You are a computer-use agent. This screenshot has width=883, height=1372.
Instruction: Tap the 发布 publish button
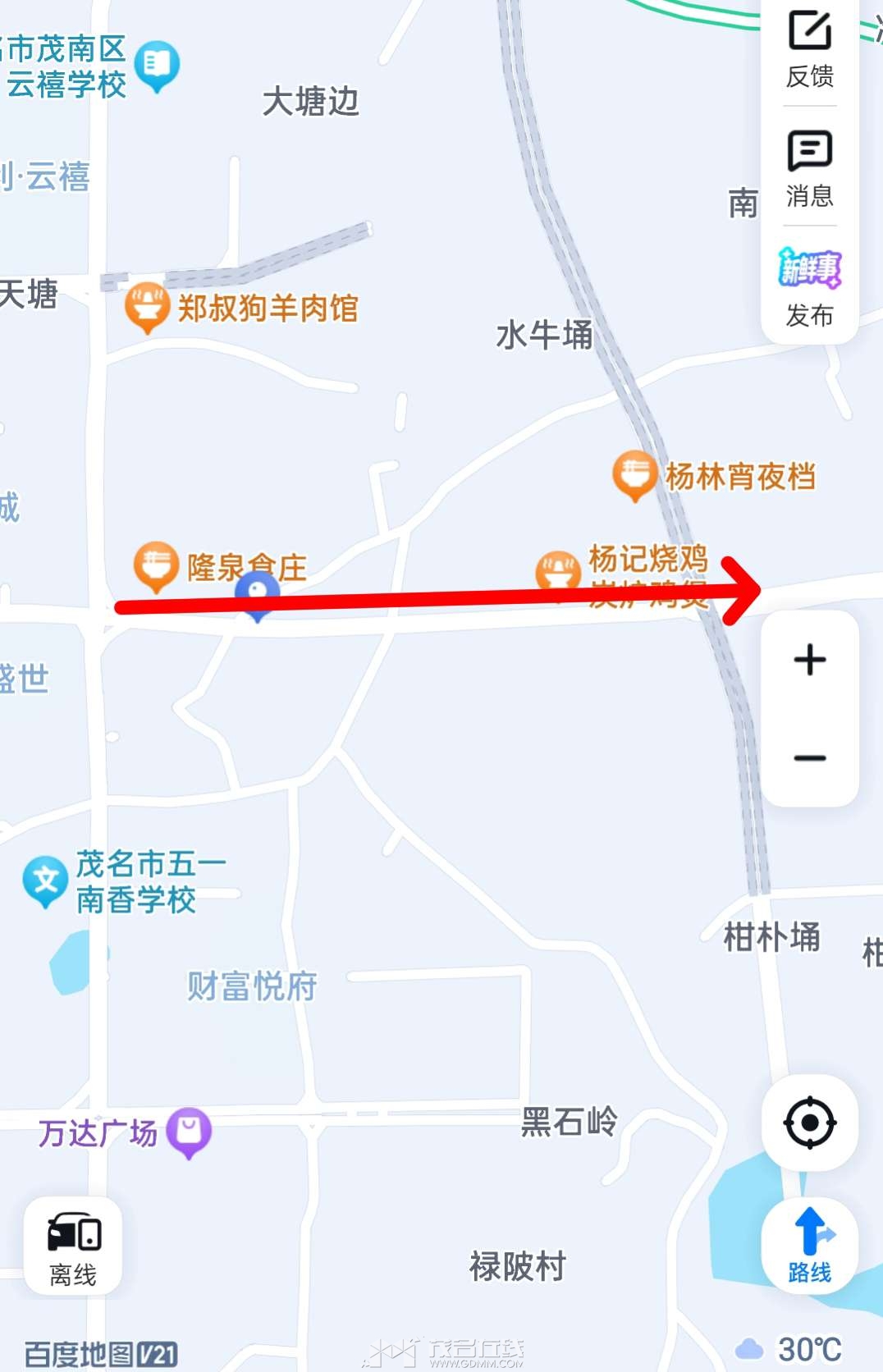coord(809,287)
